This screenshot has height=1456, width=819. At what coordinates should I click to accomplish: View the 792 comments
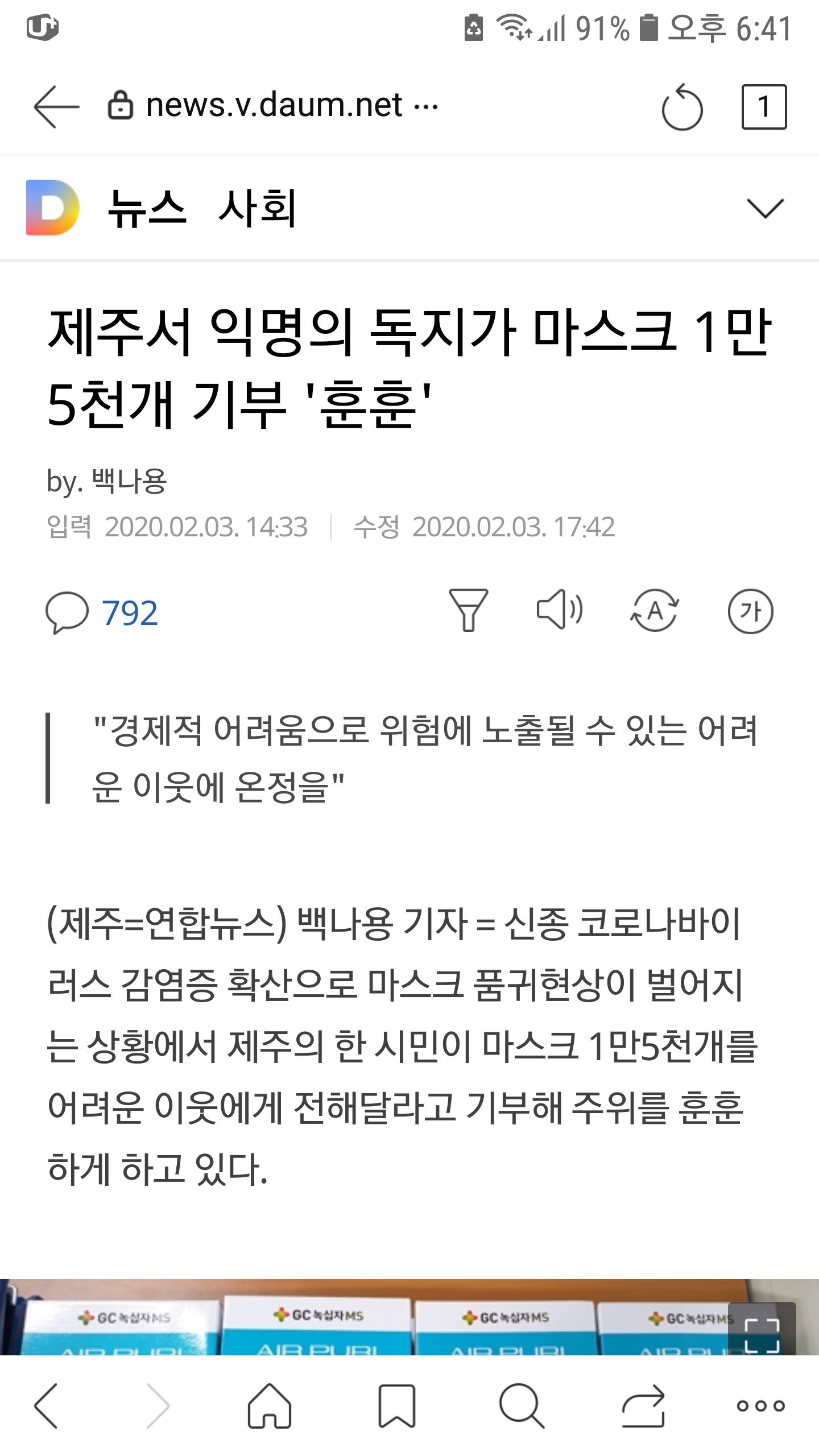click(x=102, y=613)
